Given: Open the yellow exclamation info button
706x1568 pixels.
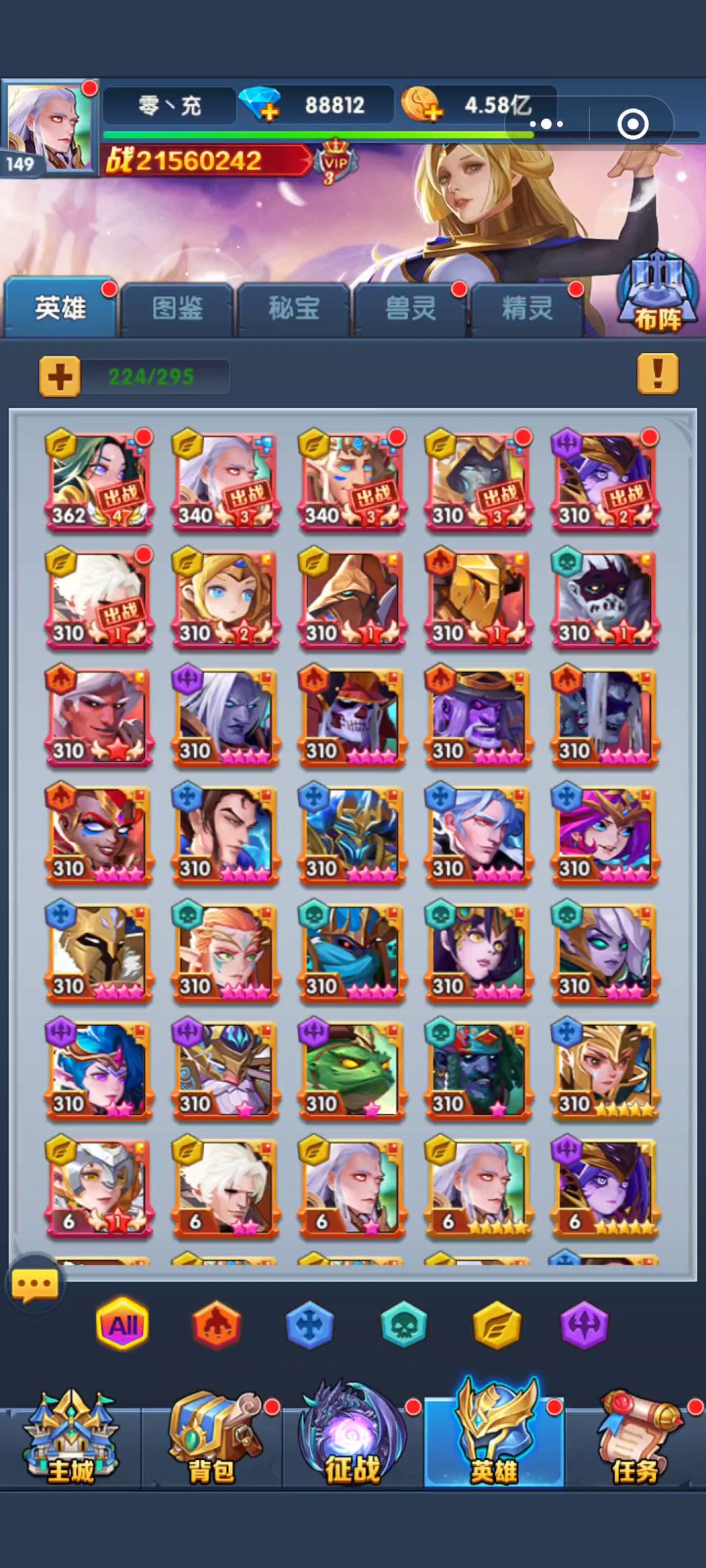Looking at the screenshot, I should (658, 374).
